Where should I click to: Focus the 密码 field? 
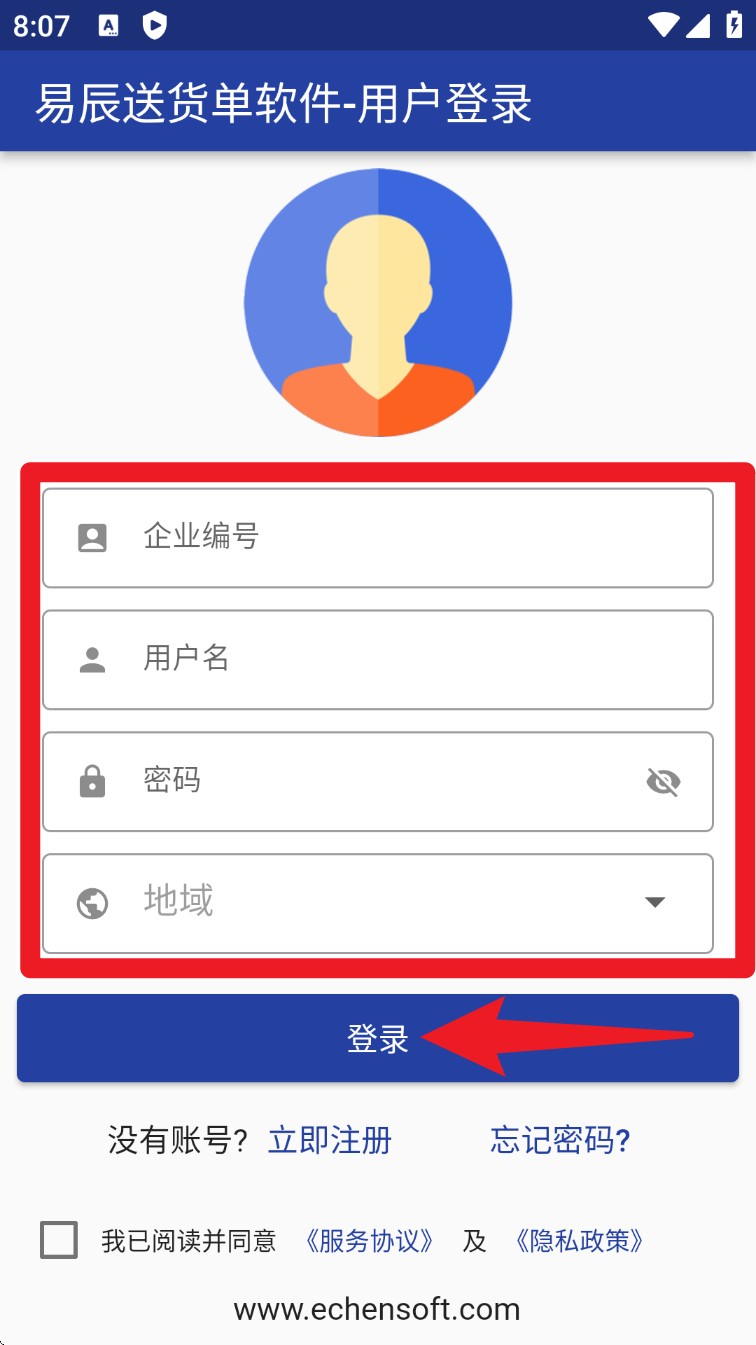pyautogui.click(x=380, y=782)
